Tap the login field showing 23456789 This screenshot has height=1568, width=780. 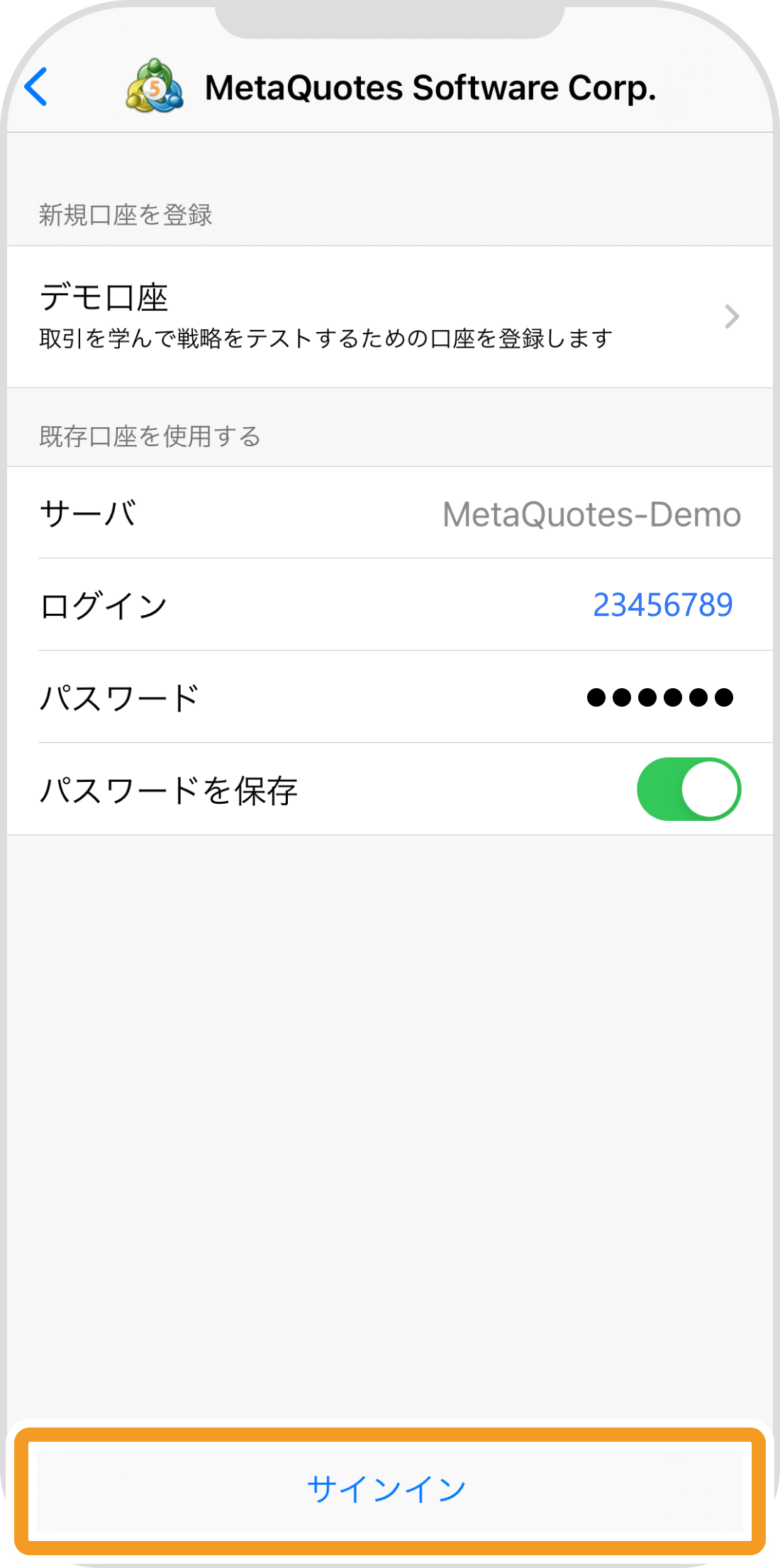coord(664,605)
